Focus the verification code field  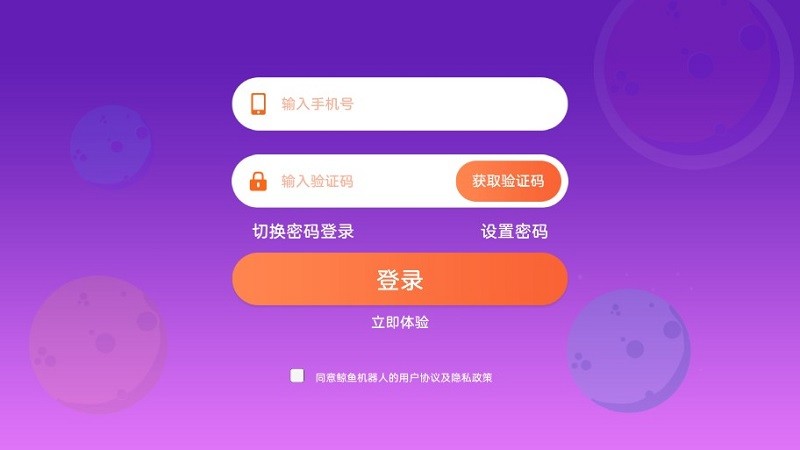click(x=360, y=181)
